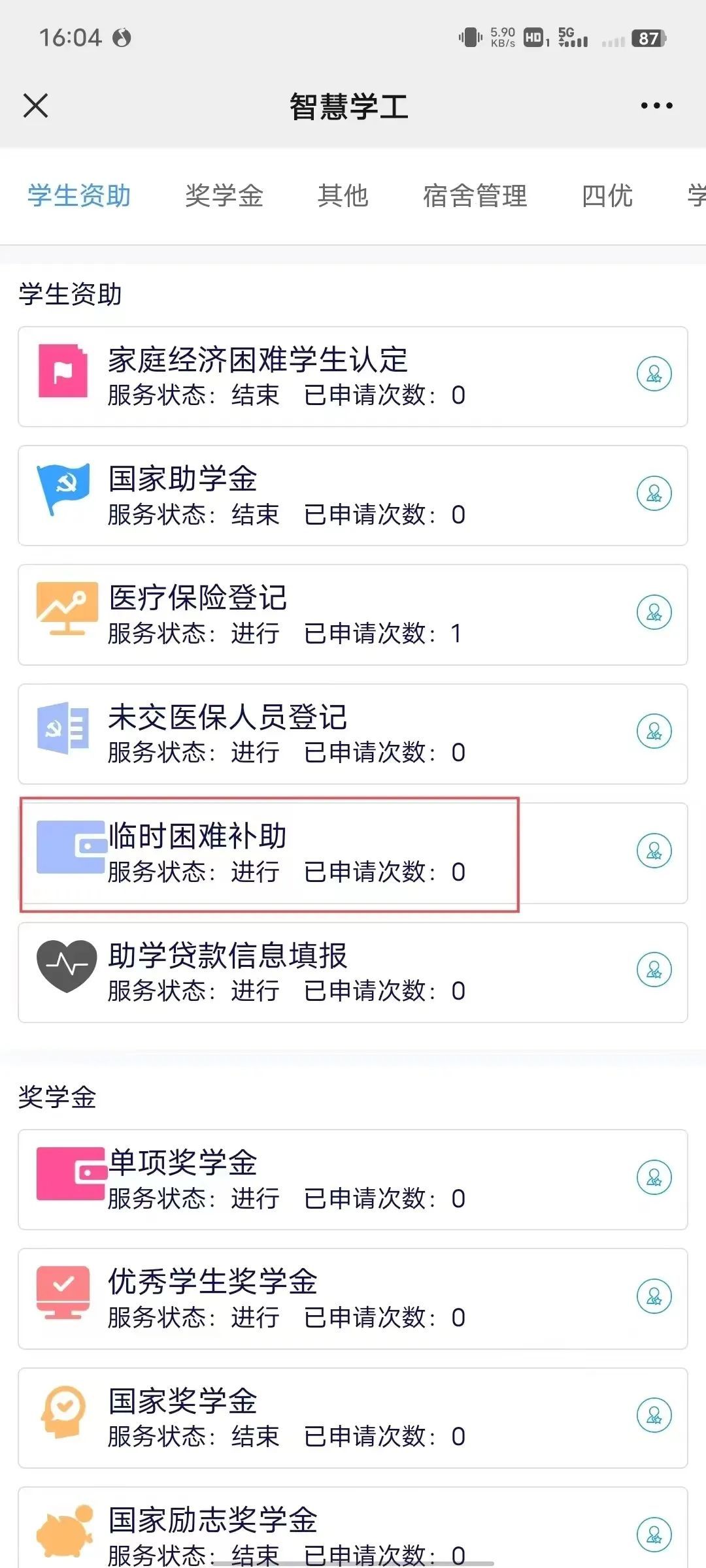The image size is (706, 1568).
Task: Open the 单项奖学金 card
Action: 353,1180
